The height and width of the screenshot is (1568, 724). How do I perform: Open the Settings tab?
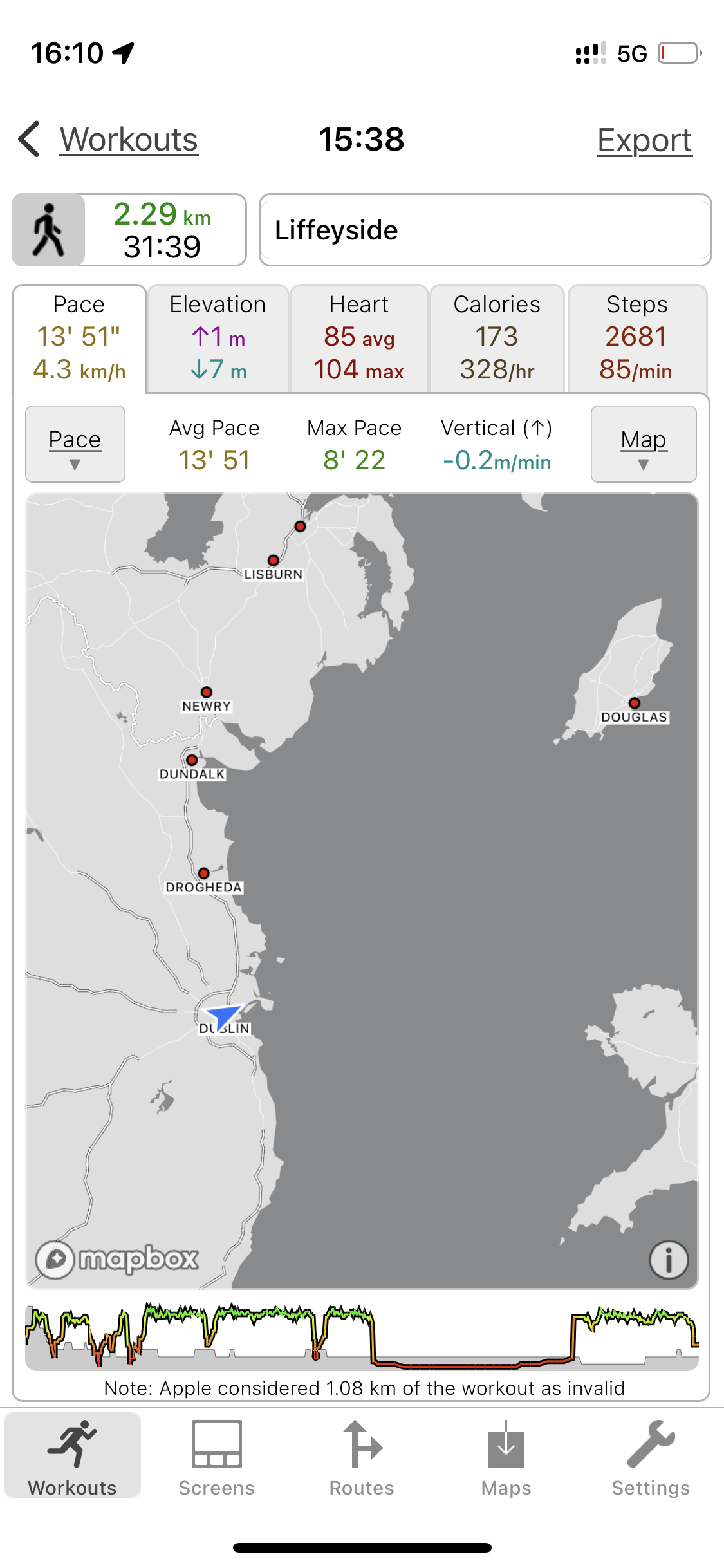[x=651, y=1458]
